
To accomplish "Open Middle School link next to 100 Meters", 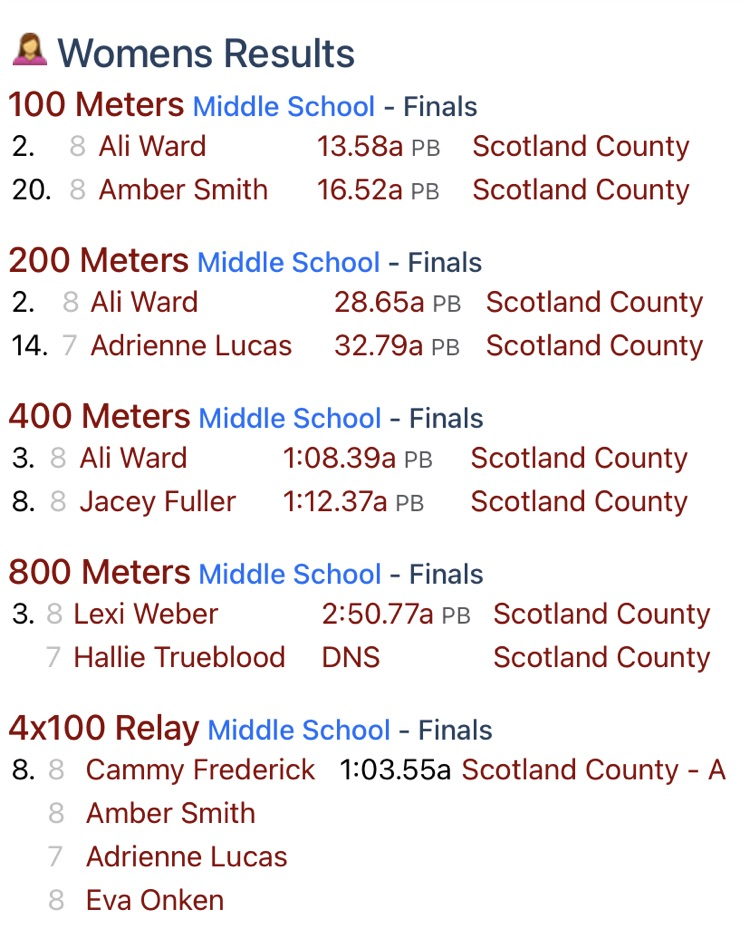I will pos(283,107).
